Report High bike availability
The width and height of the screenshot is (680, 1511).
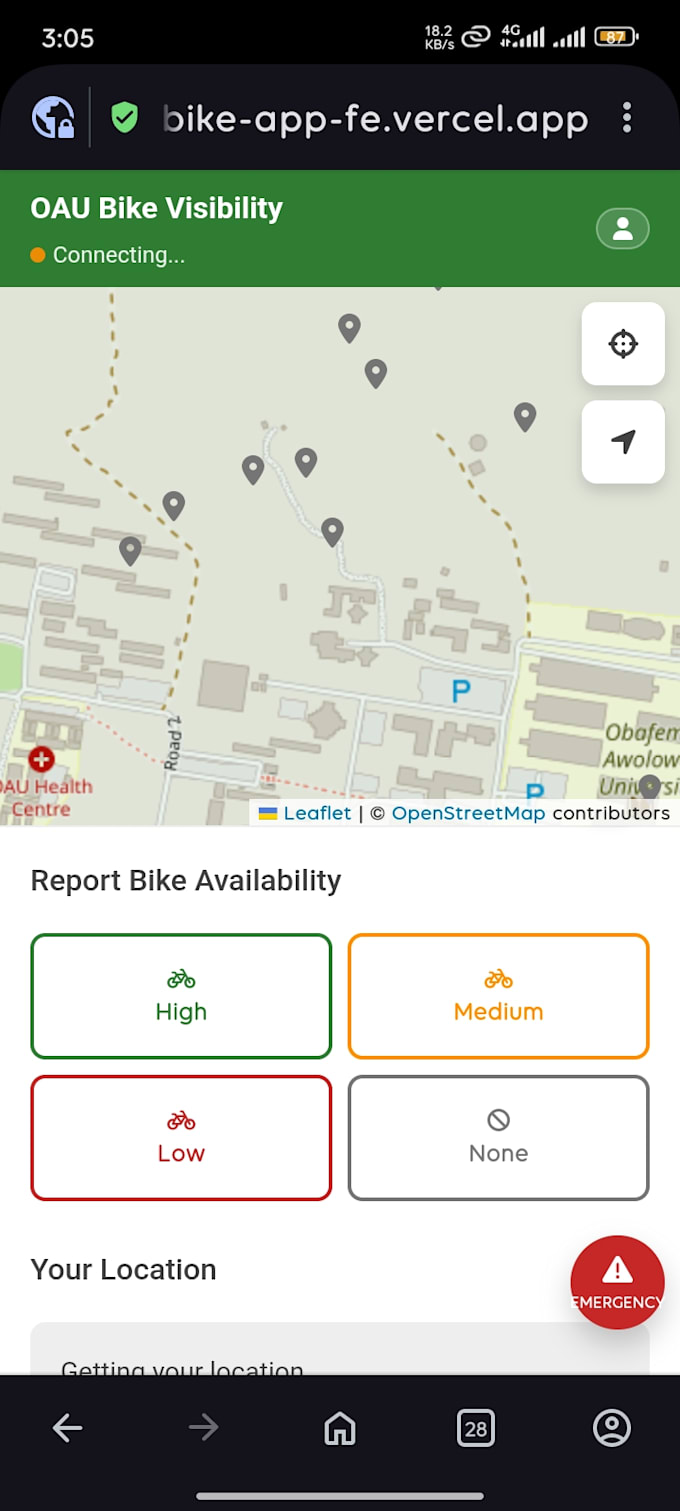click(x=181, y=996)
